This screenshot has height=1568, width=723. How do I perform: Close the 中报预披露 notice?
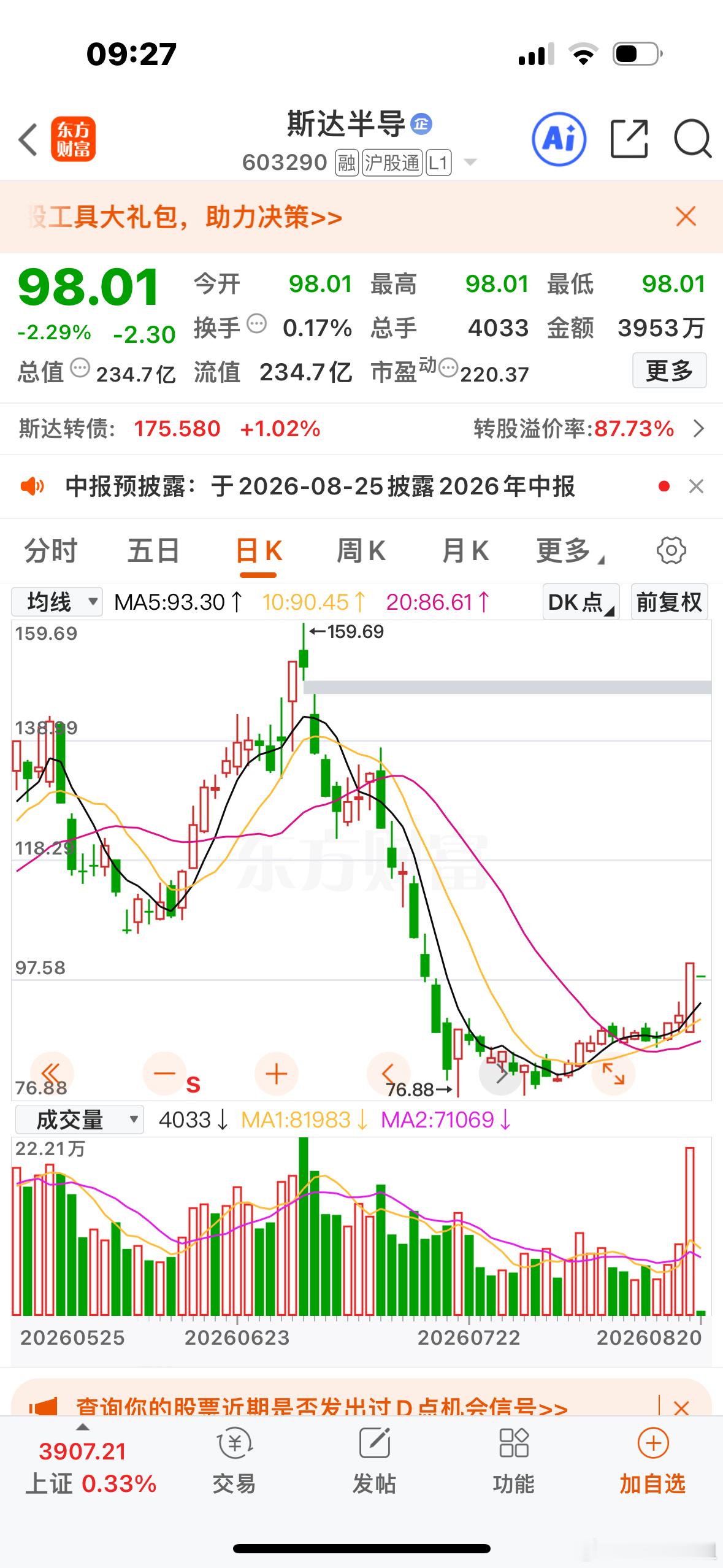[696, 486]
